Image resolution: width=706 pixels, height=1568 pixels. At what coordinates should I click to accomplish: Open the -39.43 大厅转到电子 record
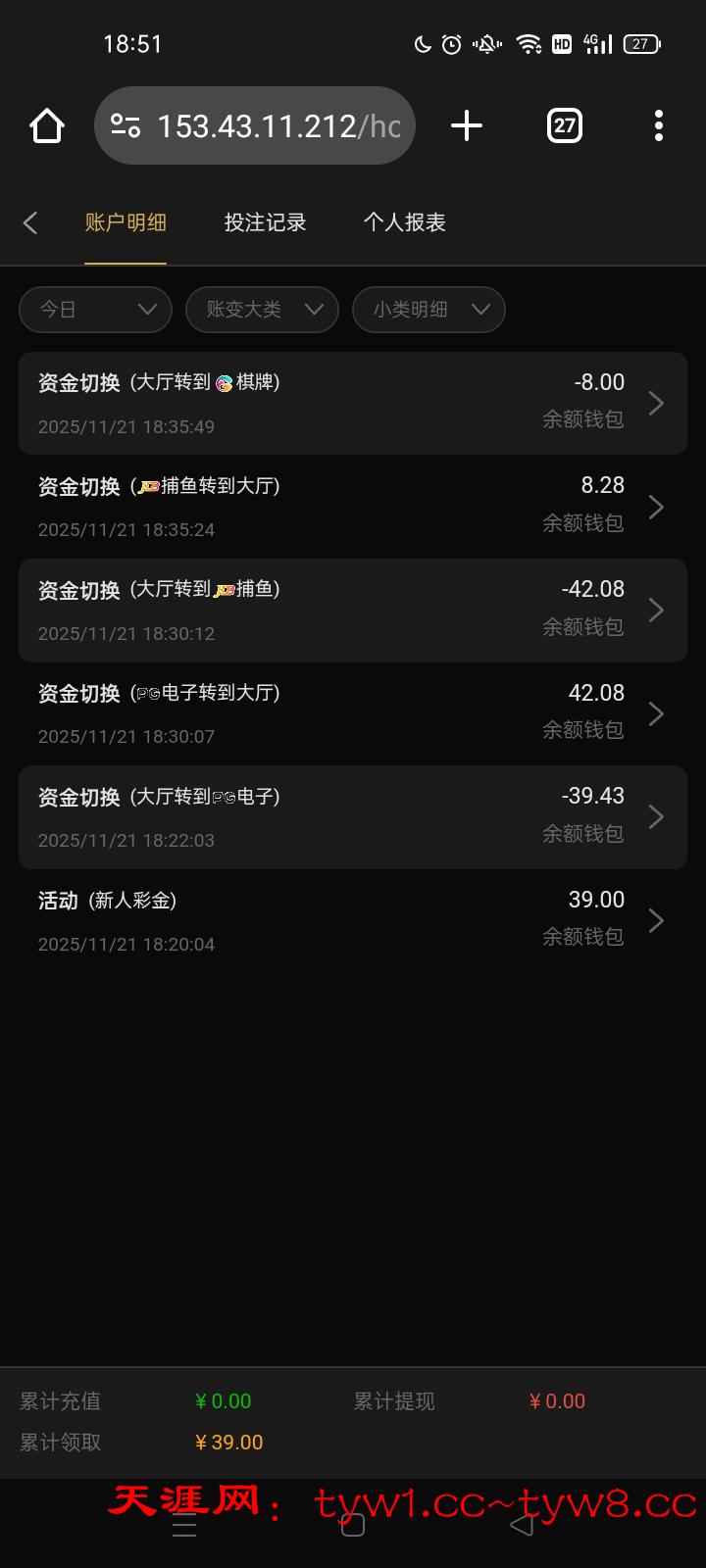tap(352, 816)
